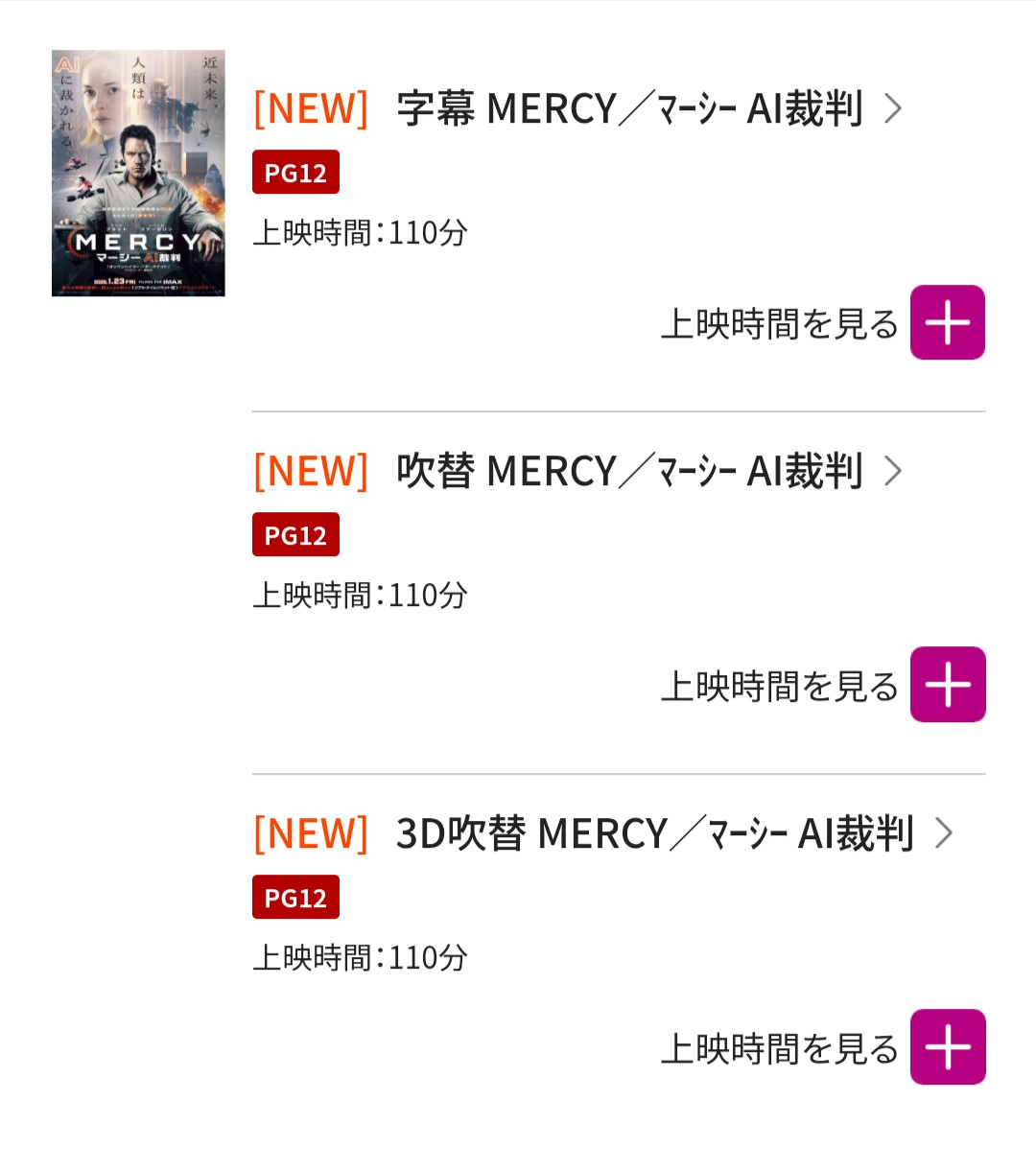Screen dimensions: 1036x1171
Task: Expand showtimes for 3D吹替 MERCY
Action: (x=947, y=1047)
